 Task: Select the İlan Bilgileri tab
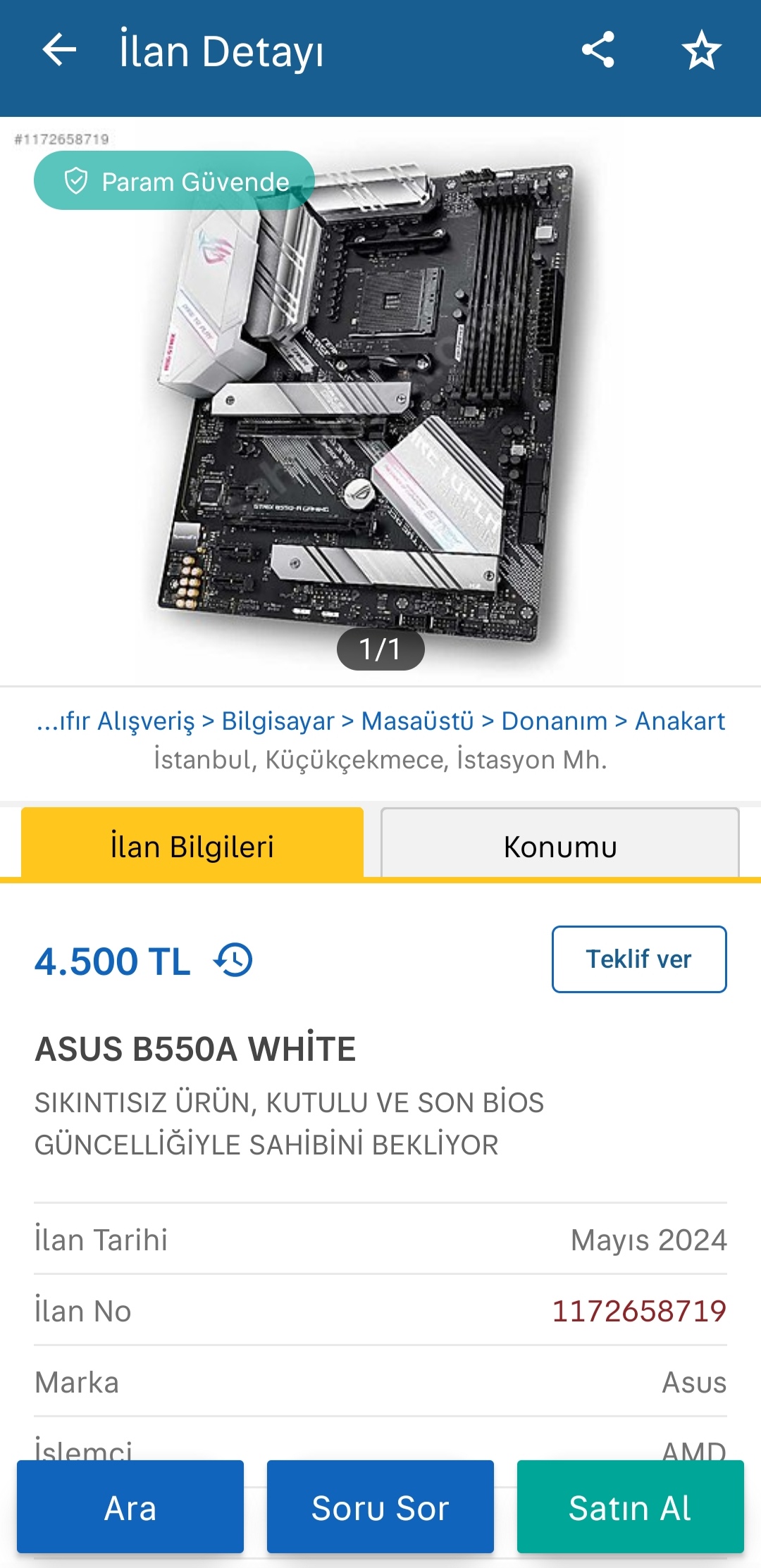tap(192, 846)
